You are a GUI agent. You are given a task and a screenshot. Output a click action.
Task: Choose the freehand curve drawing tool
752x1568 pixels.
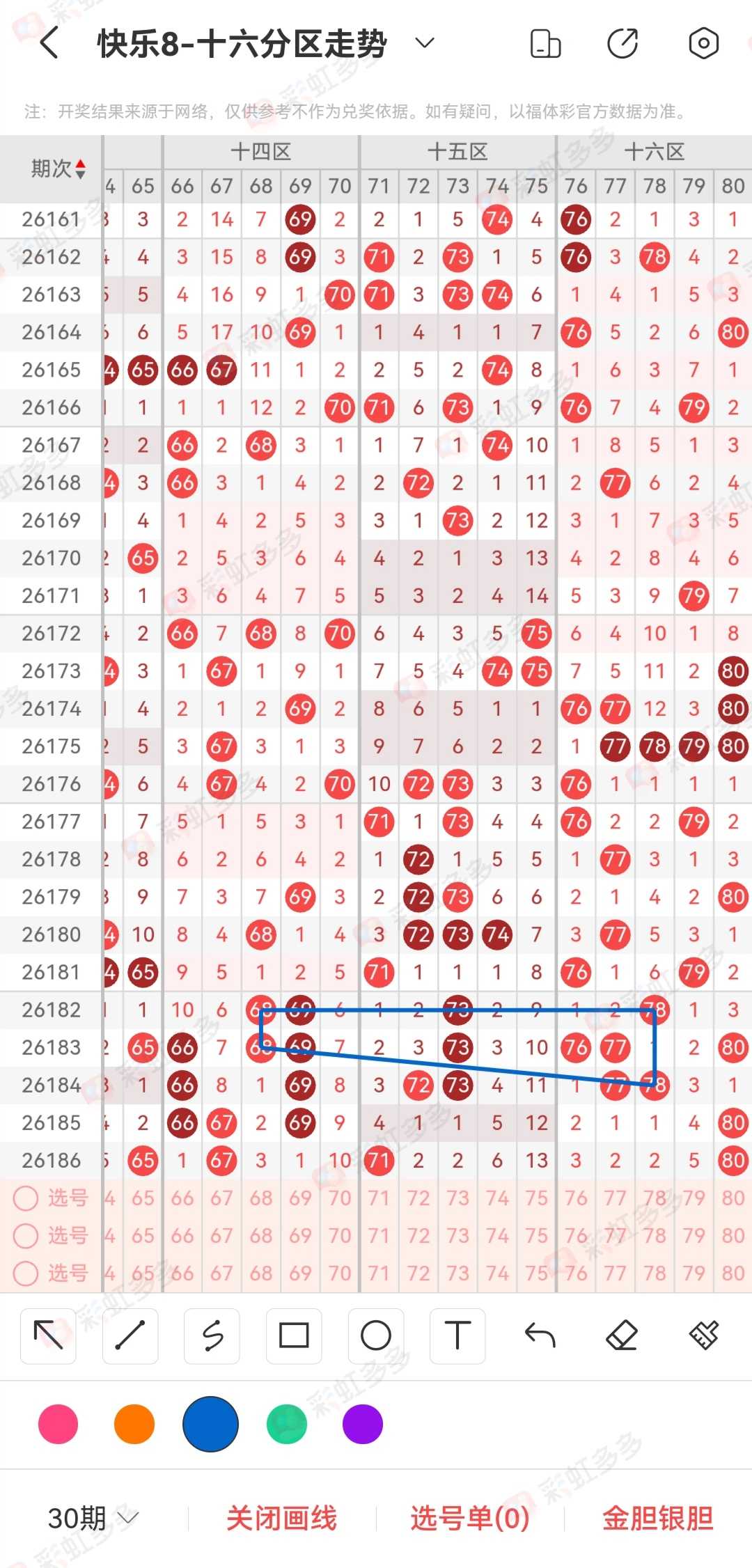[x=212, y=1335]
